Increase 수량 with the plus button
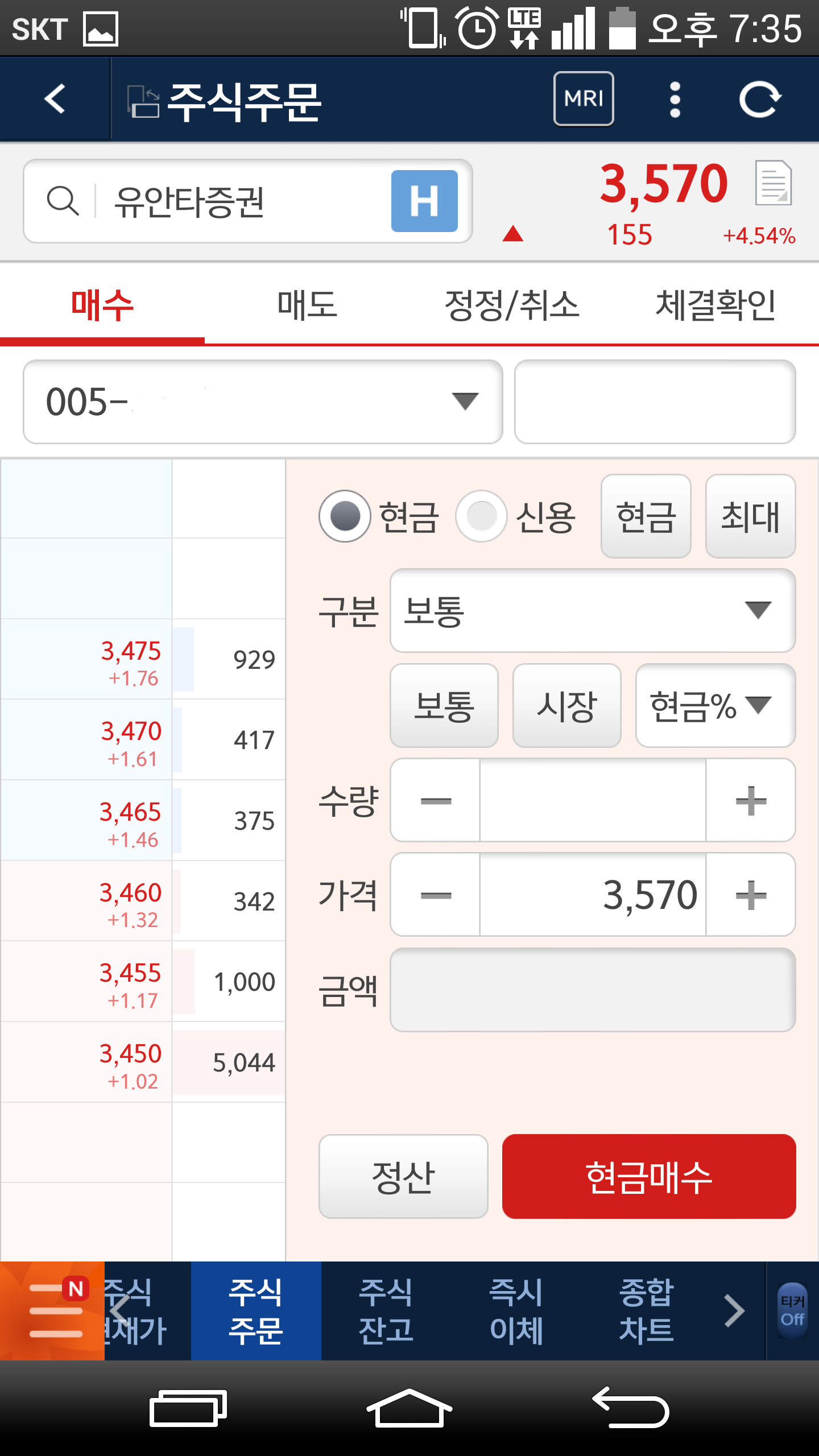The width and height of the screenshot is (819, 1456). 751,800
